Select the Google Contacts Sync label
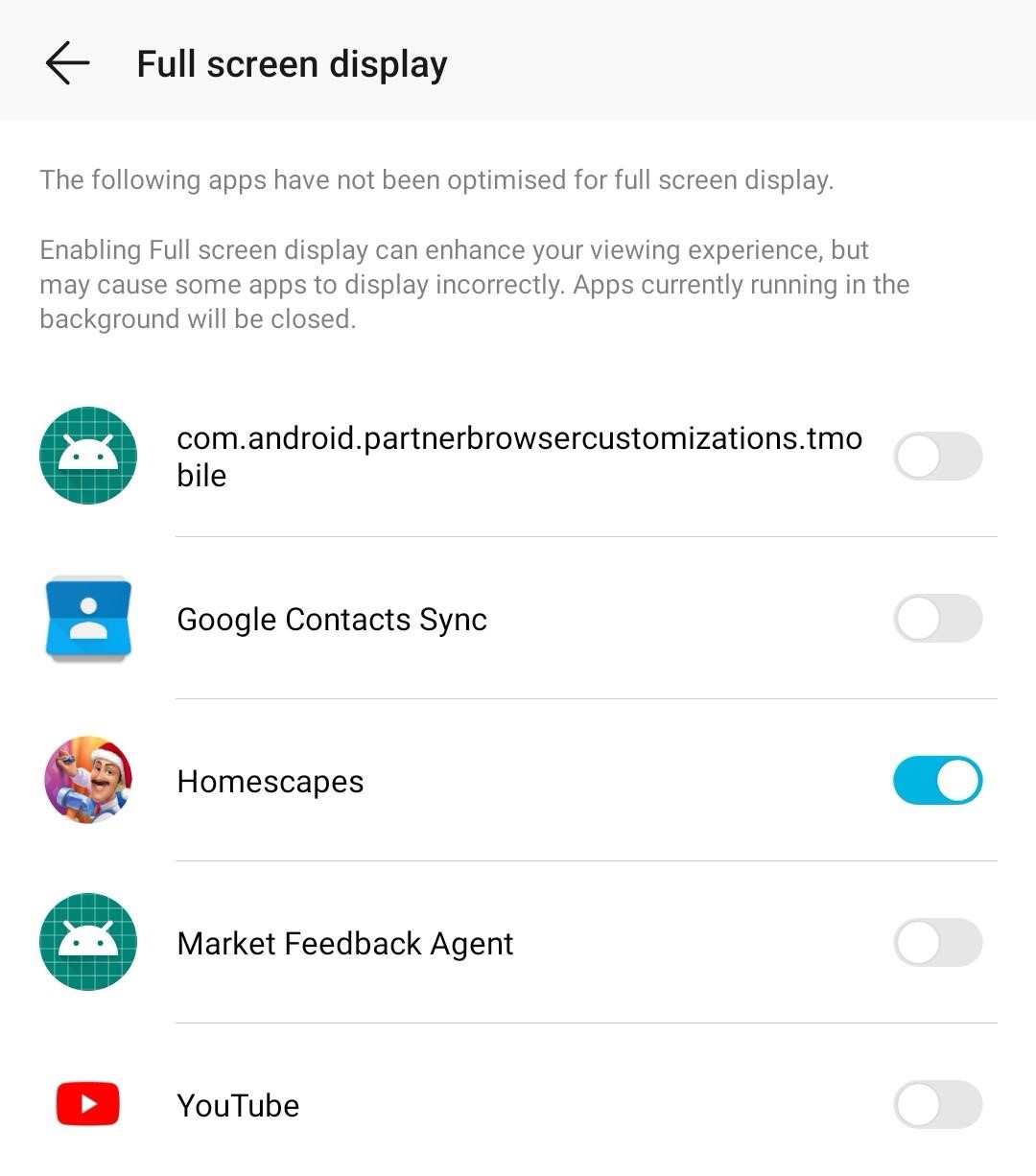 332,618
